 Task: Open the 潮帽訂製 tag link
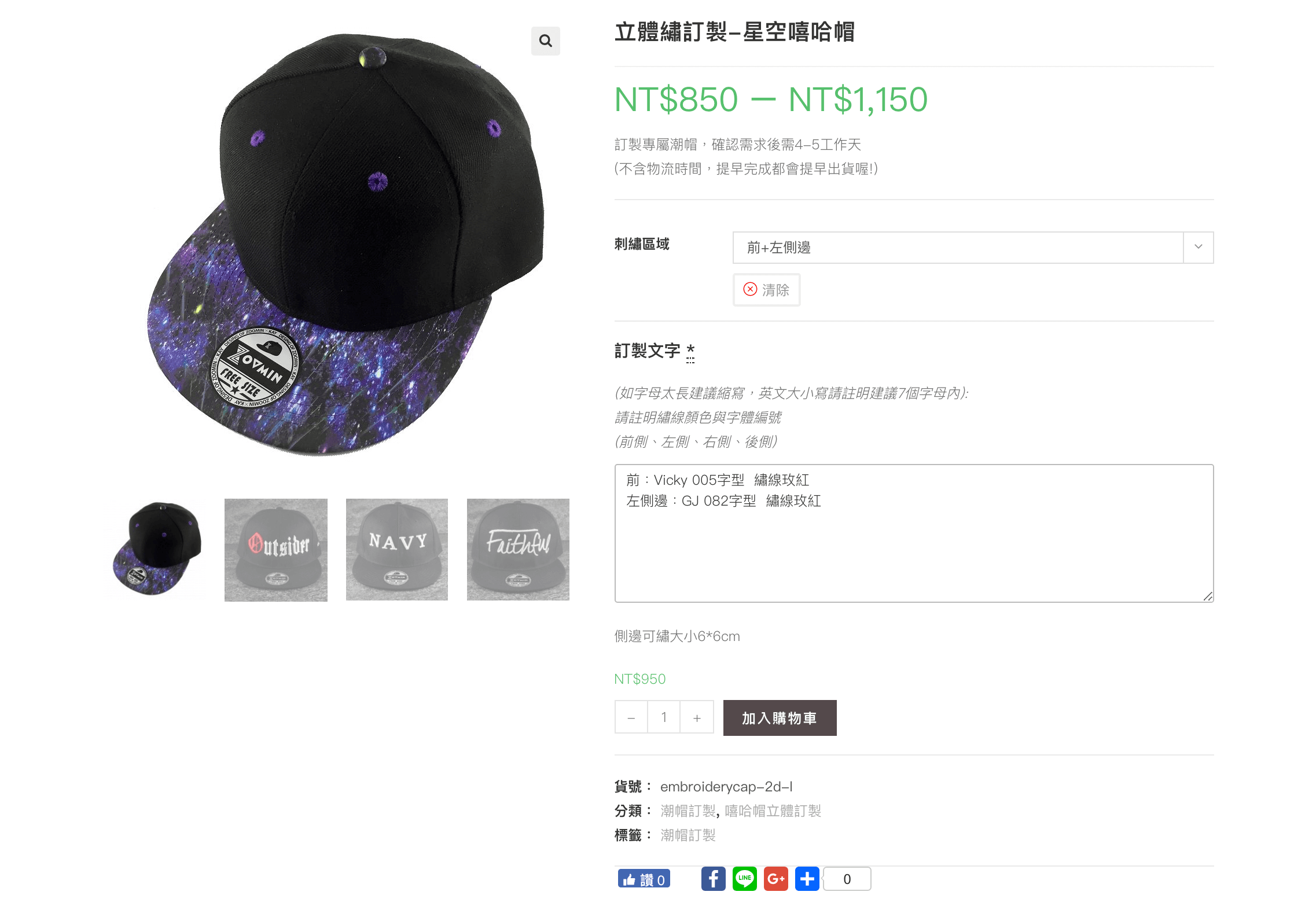pyautogui.click(x=688, y=835)
